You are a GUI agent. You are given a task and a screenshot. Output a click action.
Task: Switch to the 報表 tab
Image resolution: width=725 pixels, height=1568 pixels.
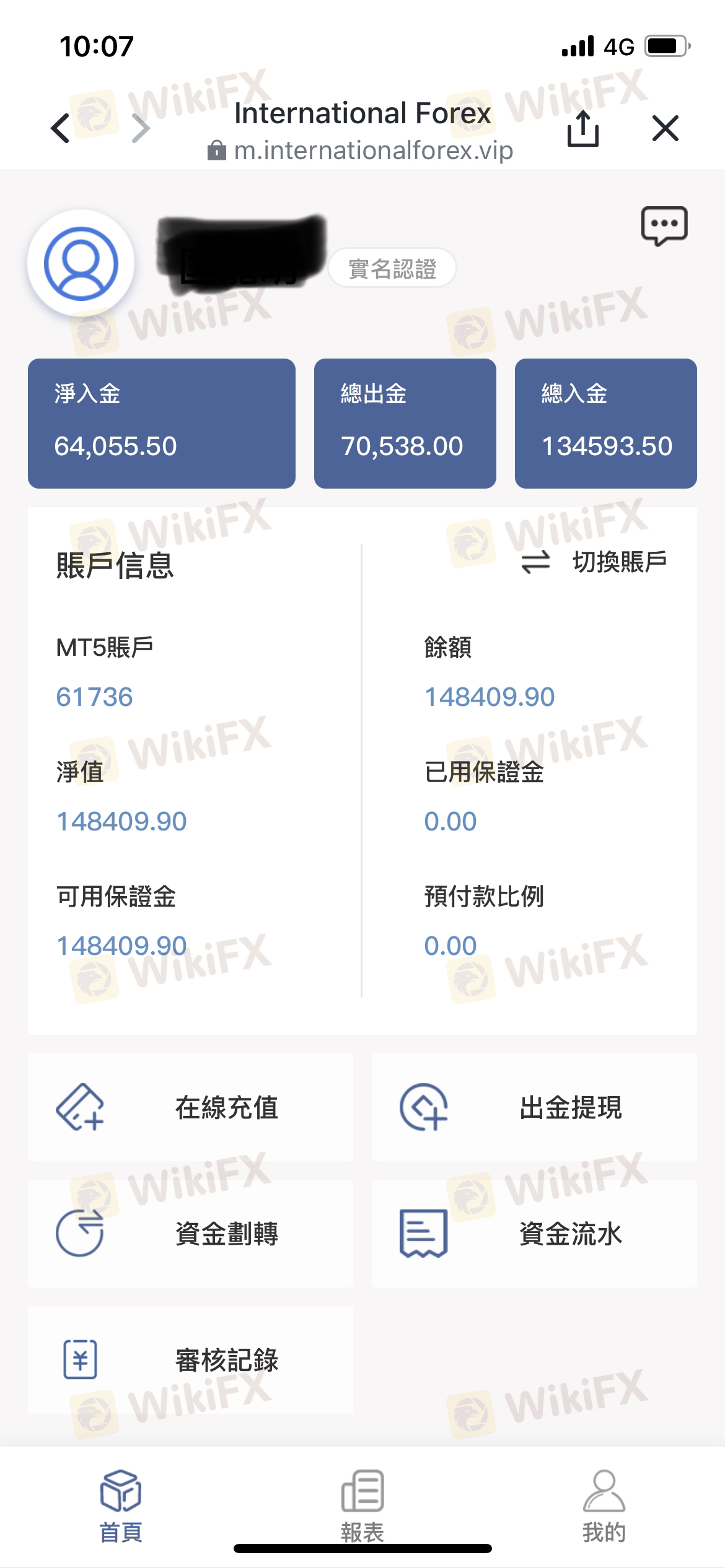coord(362,1506)
